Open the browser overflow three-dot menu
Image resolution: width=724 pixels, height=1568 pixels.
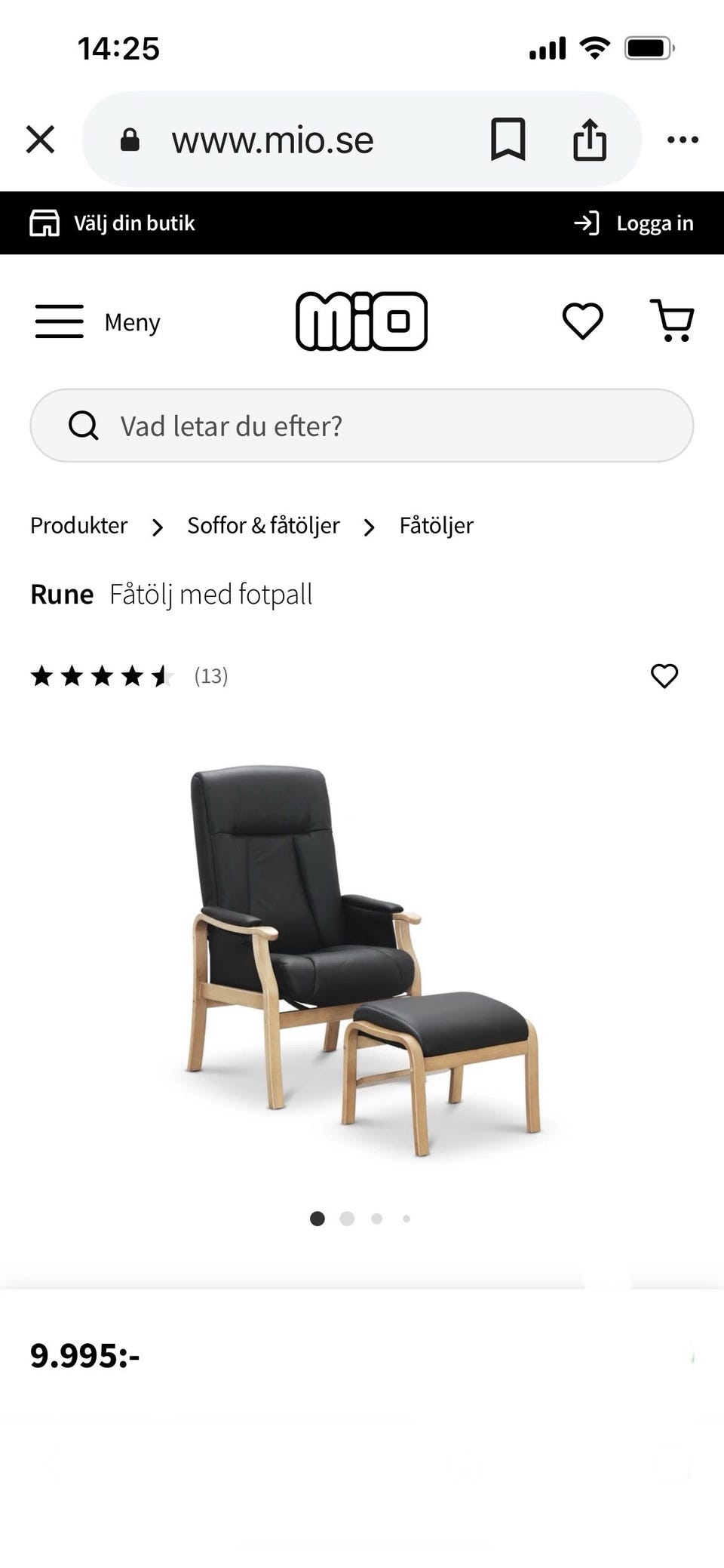coord(683,140)
